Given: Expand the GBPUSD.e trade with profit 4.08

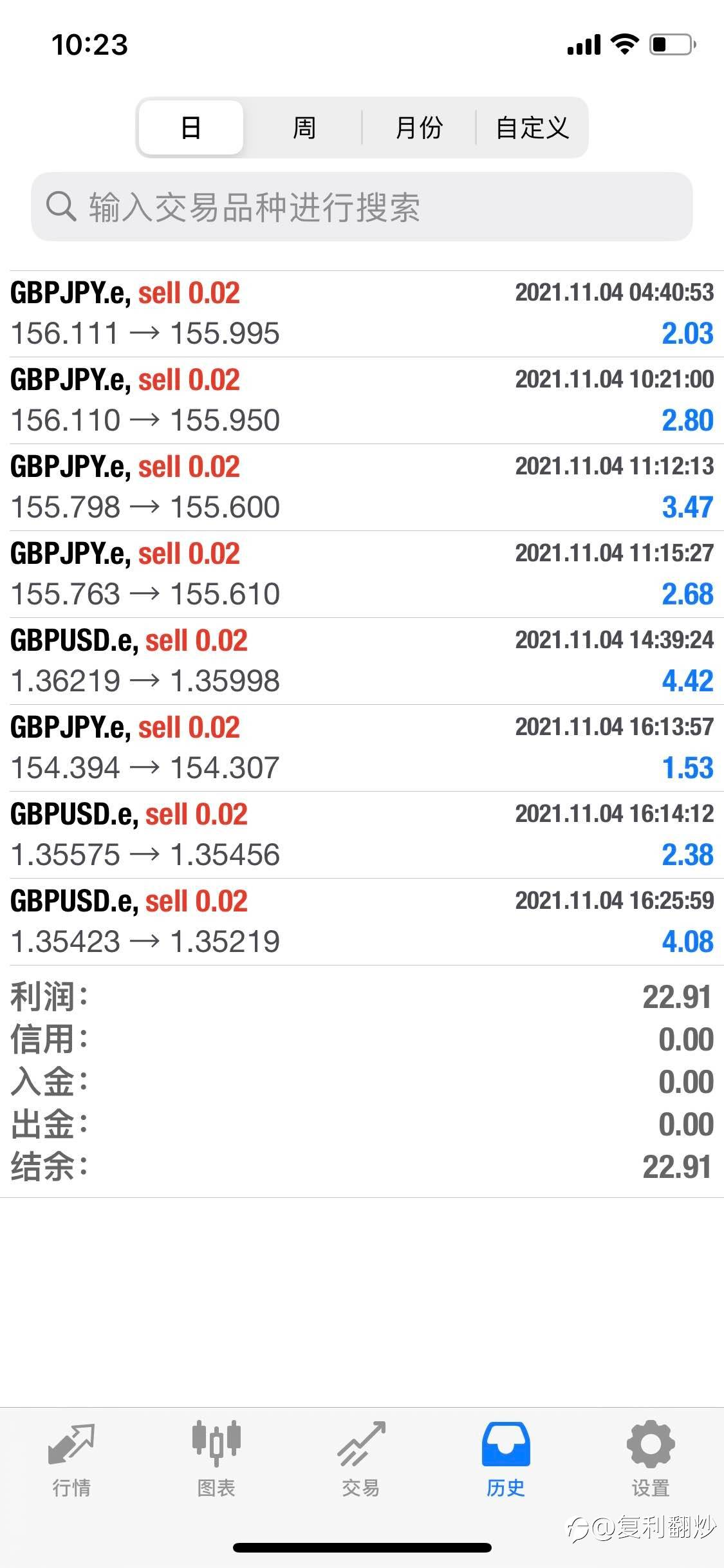Looking at the screenshot, I should click(362, 922).
